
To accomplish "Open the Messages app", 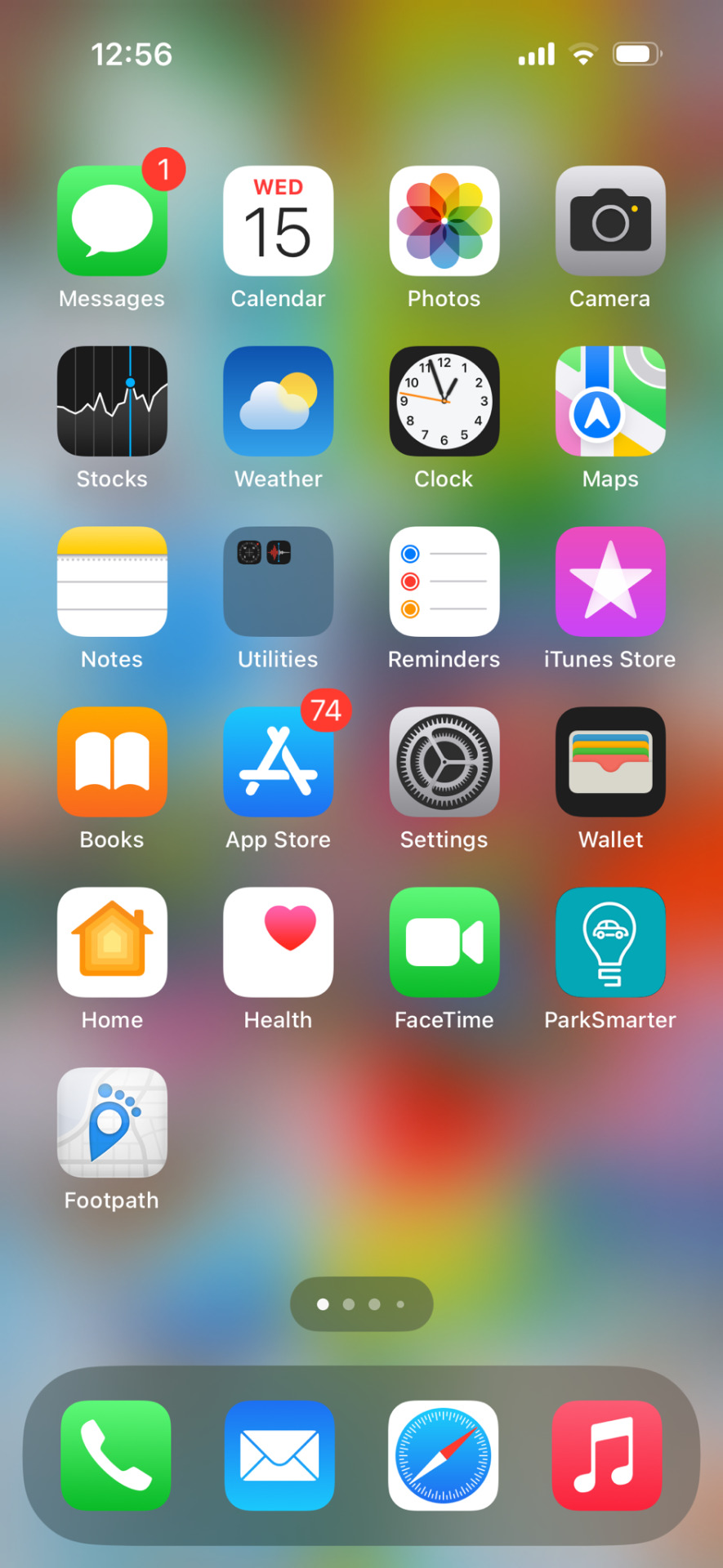I will [112, 221].
